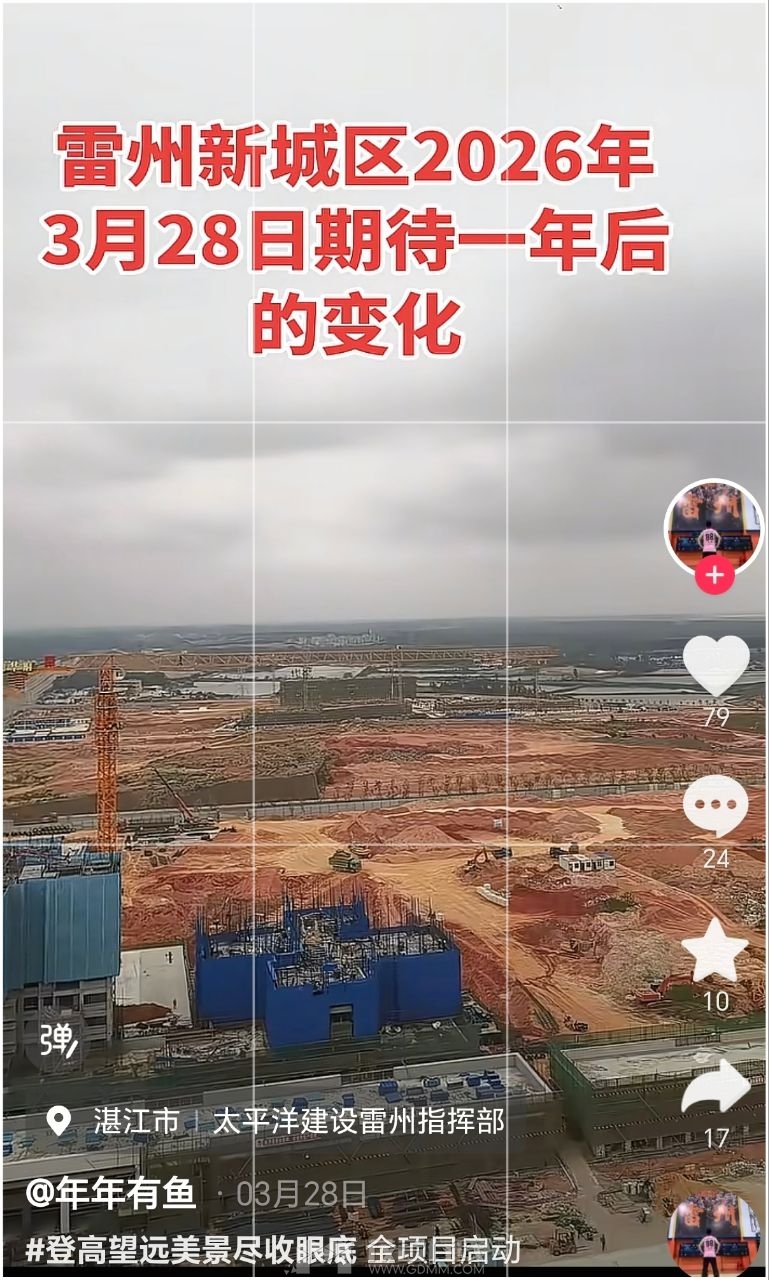Toggle the 弹 danmaku button
Image resolution: width=769 pixels, height=1280 pixels.
click(58, 1041)
